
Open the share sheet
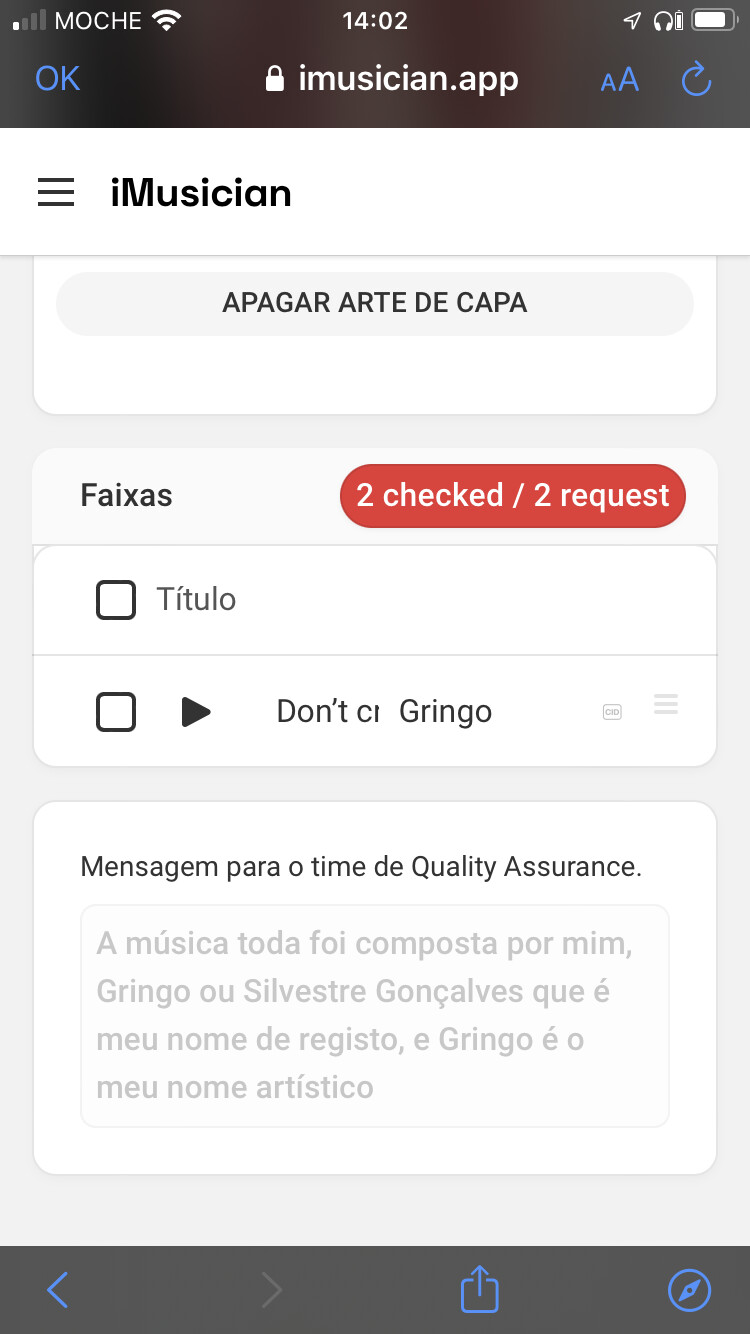[x=479, y=1288]
